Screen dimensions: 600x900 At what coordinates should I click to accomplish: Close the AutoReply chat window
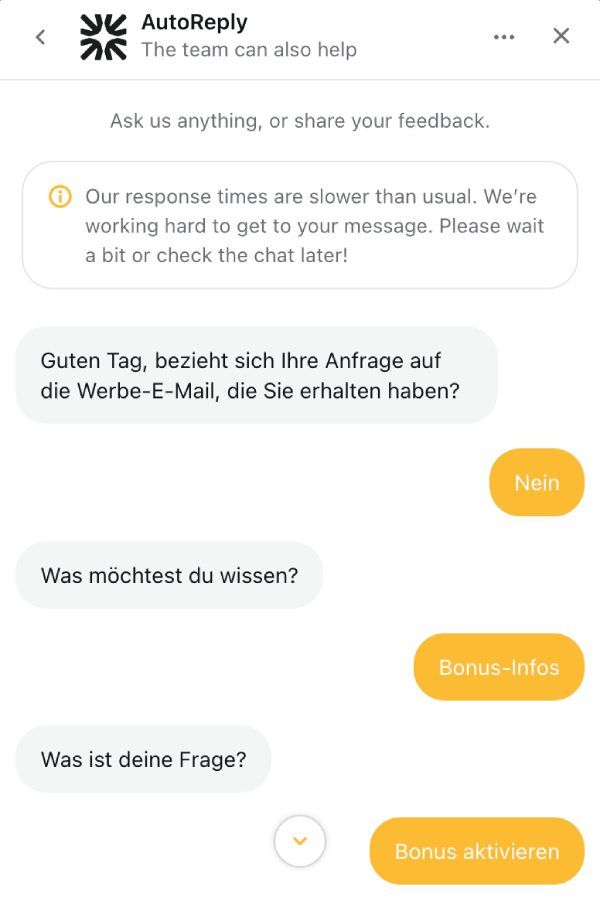click(x=561, y=37)
